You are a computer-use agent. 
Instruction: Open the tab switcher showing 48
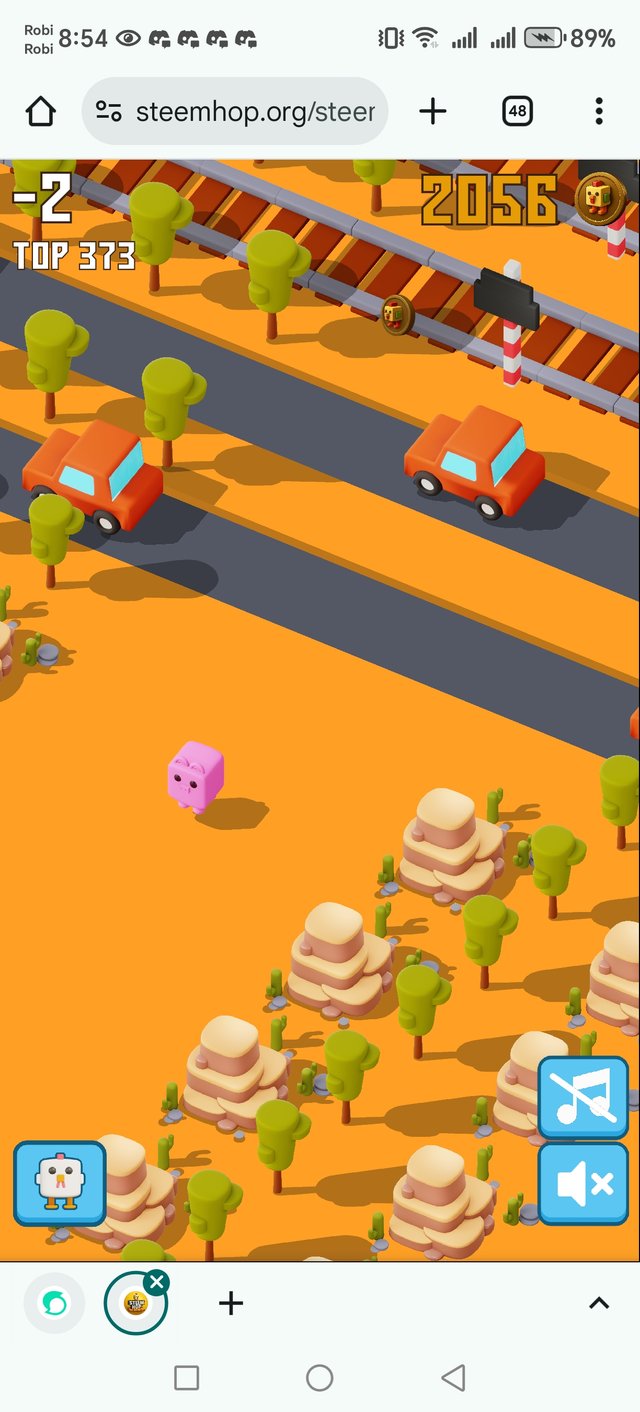(x=517, y=111)
